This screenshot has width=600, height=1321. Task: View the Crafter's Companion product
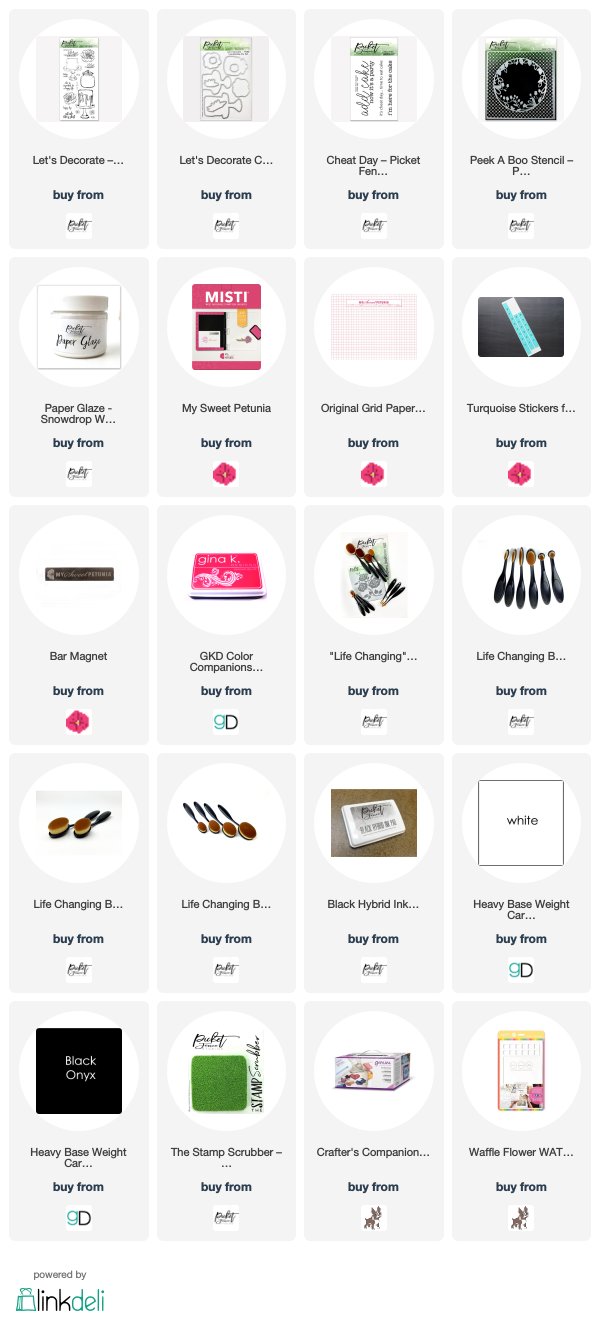(x=374, y=1121)
